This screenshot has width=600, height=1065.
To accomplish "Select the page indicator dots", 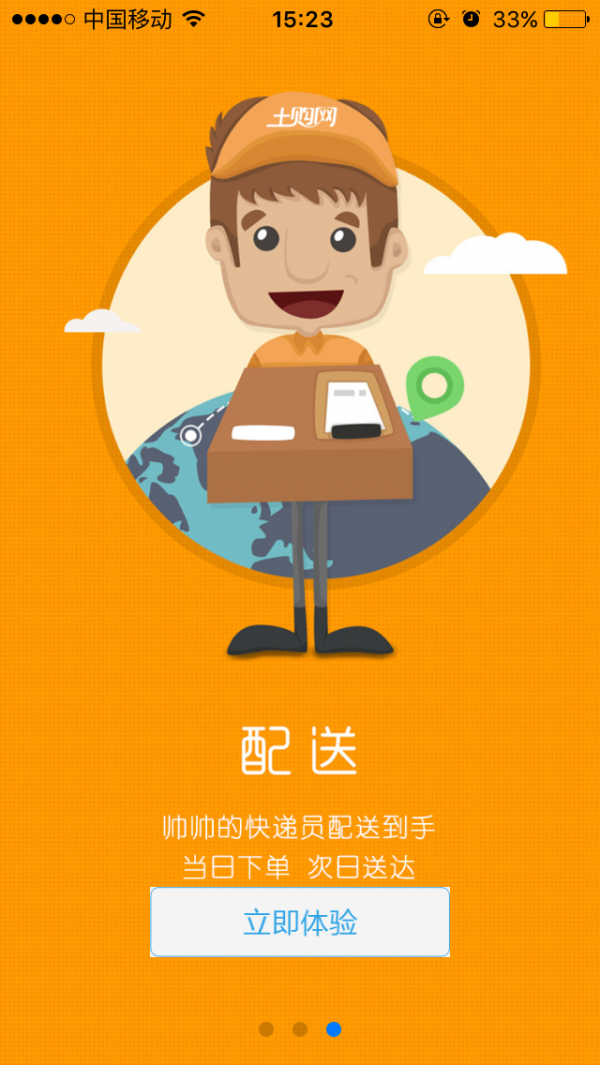I will [300, 1029].
